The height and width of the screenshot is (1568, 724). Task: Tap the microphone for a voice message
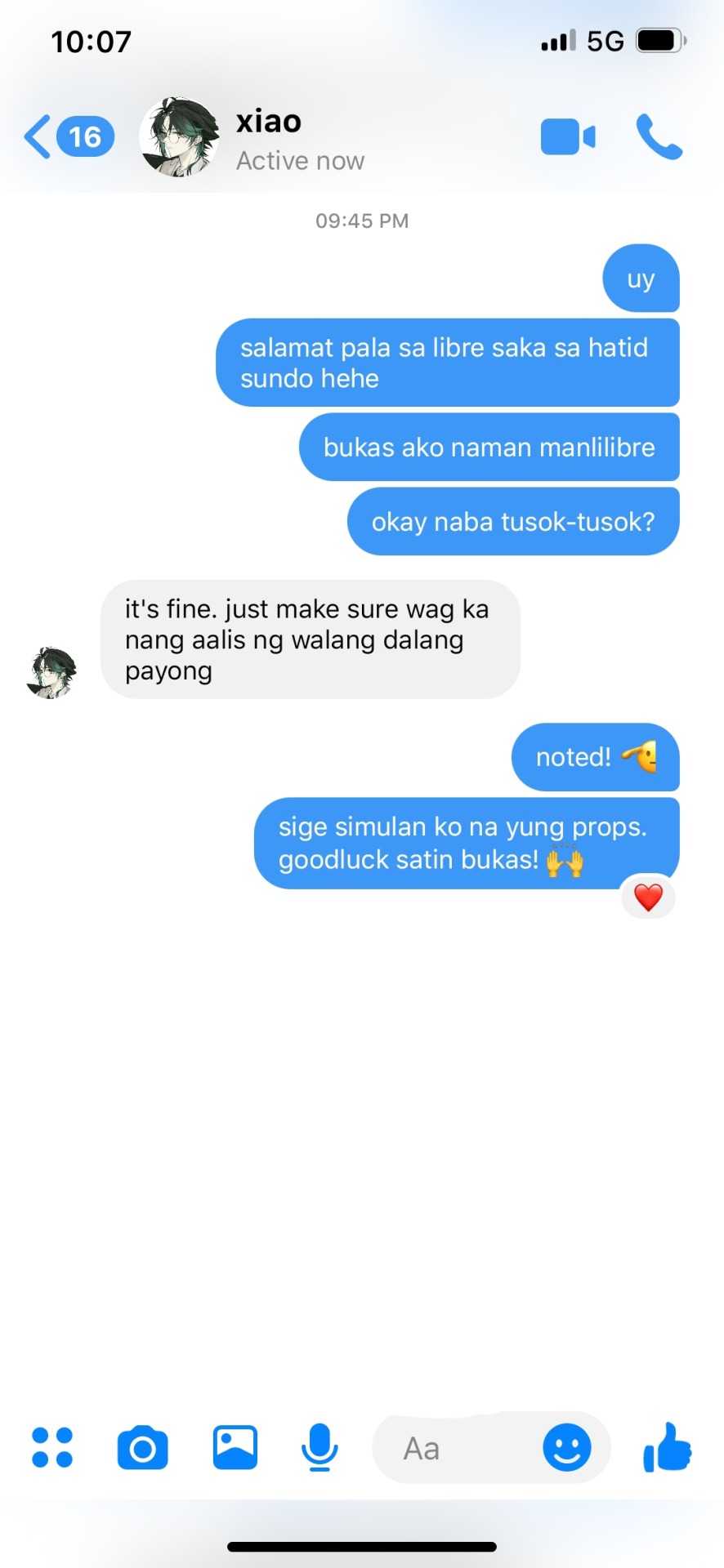tap(320, 1448)
